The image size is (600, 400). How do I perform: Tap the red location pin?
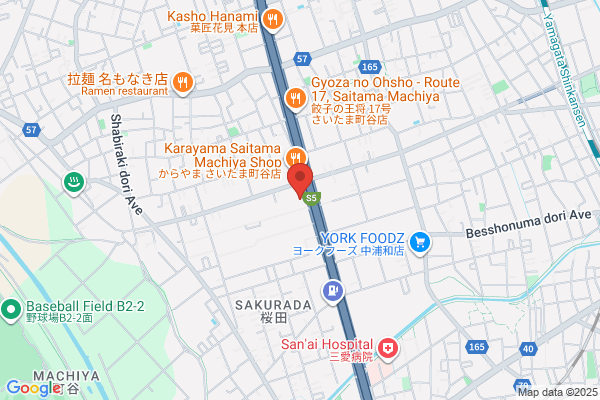coord(300,181)
